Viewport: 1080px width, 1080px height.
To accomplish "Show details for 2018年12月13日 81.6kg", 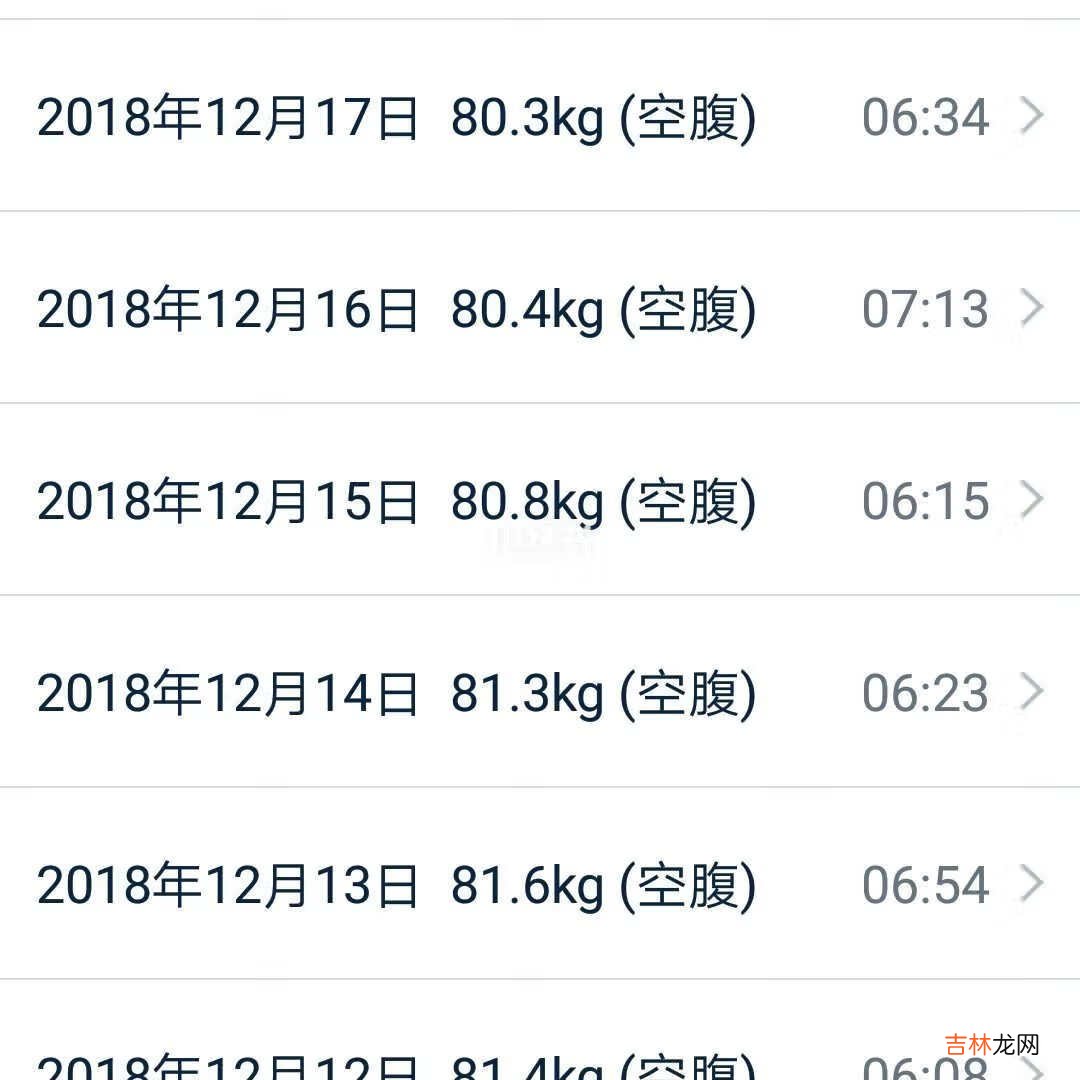I will tap(540, 884).
